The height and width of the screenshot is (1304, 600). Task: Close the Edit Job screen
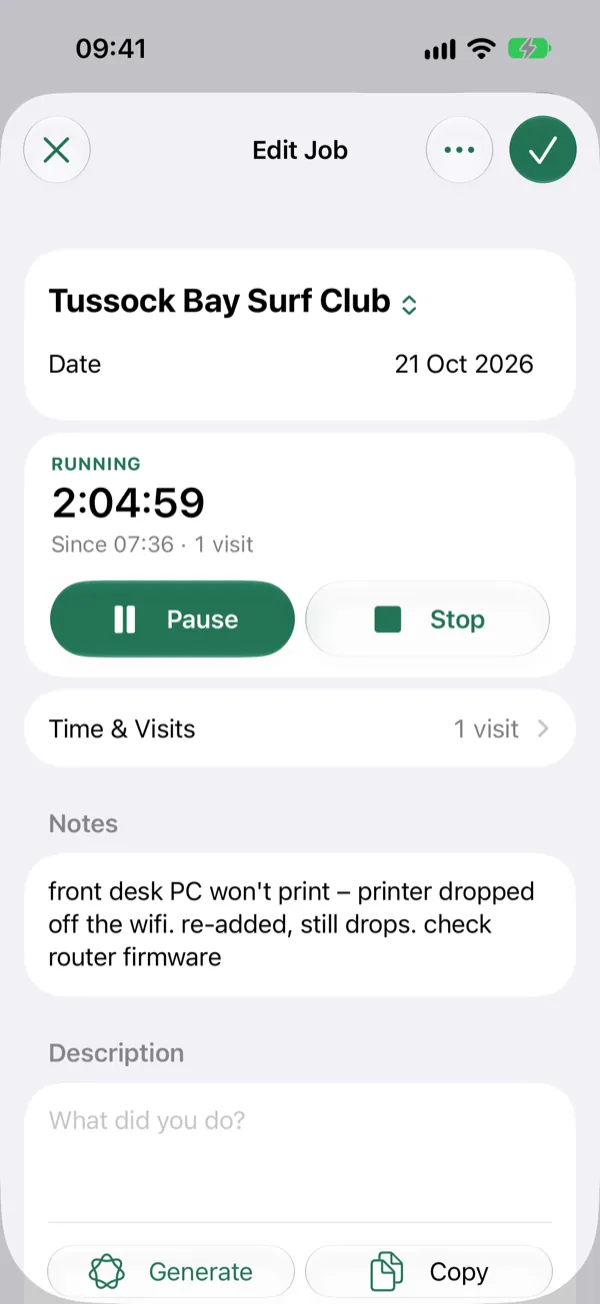(x=57, y=151)
